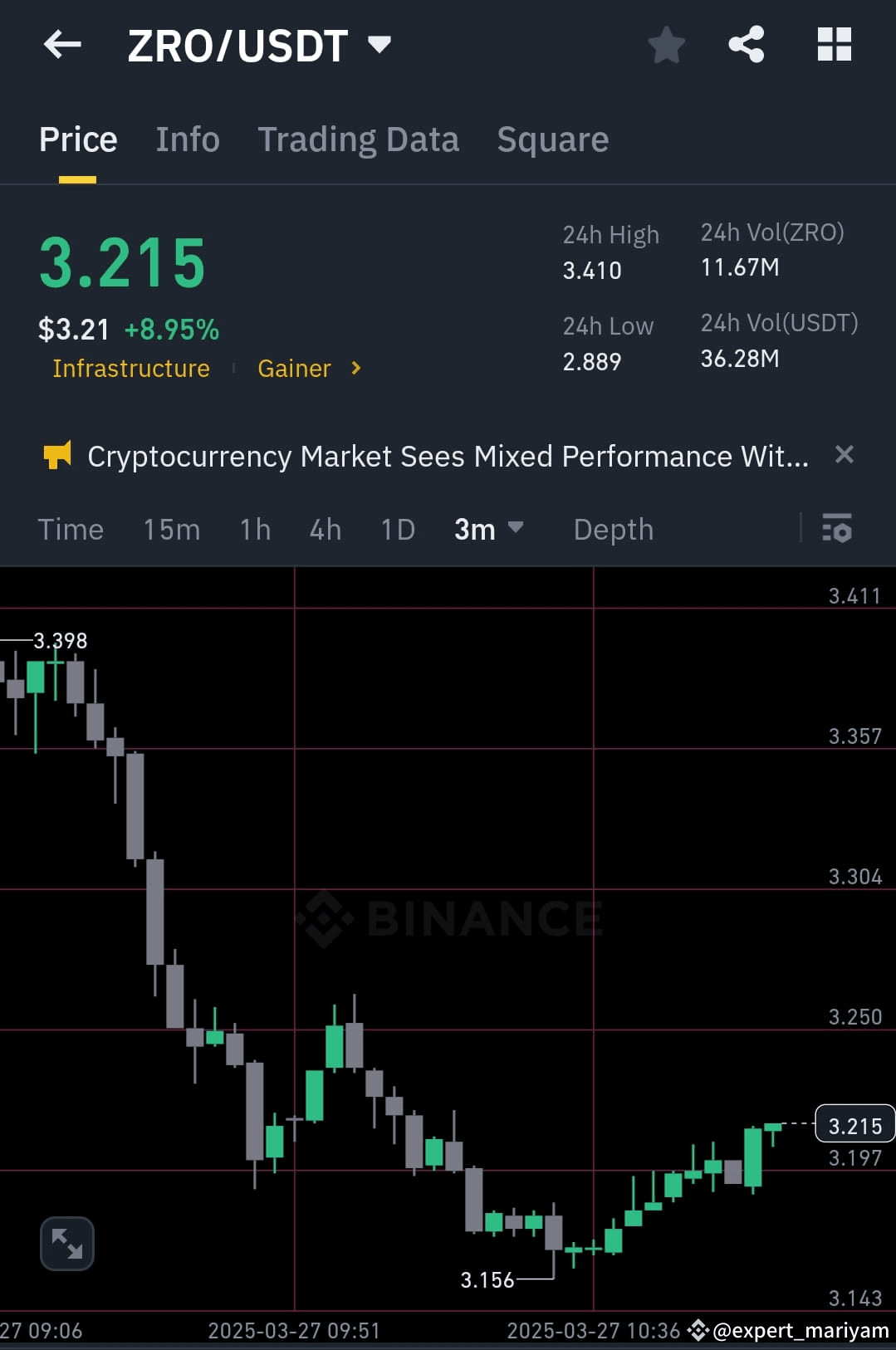The image size is (896, 1350).
Task: Open the grid layout menu
Action: [x=835, y=45]
